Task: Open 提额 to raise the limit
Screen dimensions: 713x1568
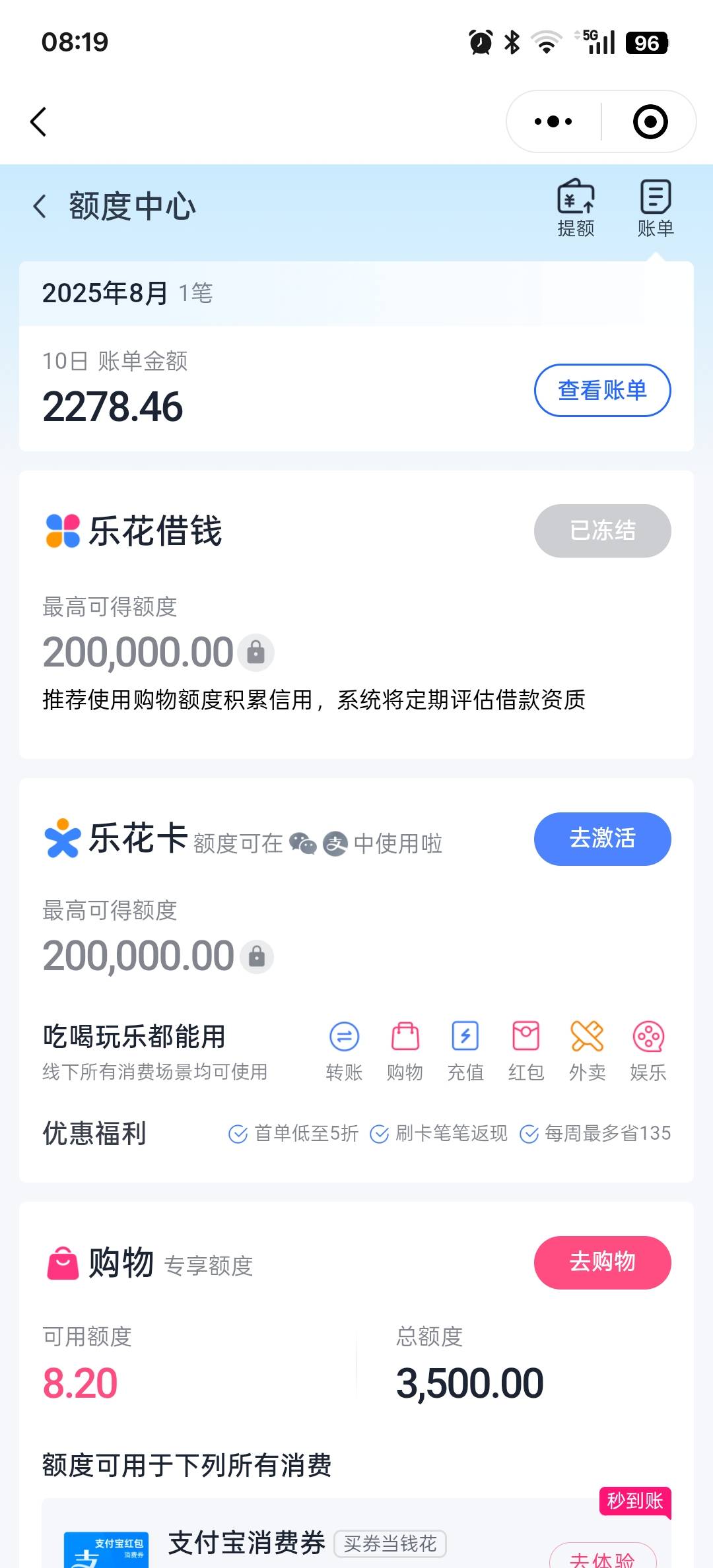Action: (x=576, y=208)
